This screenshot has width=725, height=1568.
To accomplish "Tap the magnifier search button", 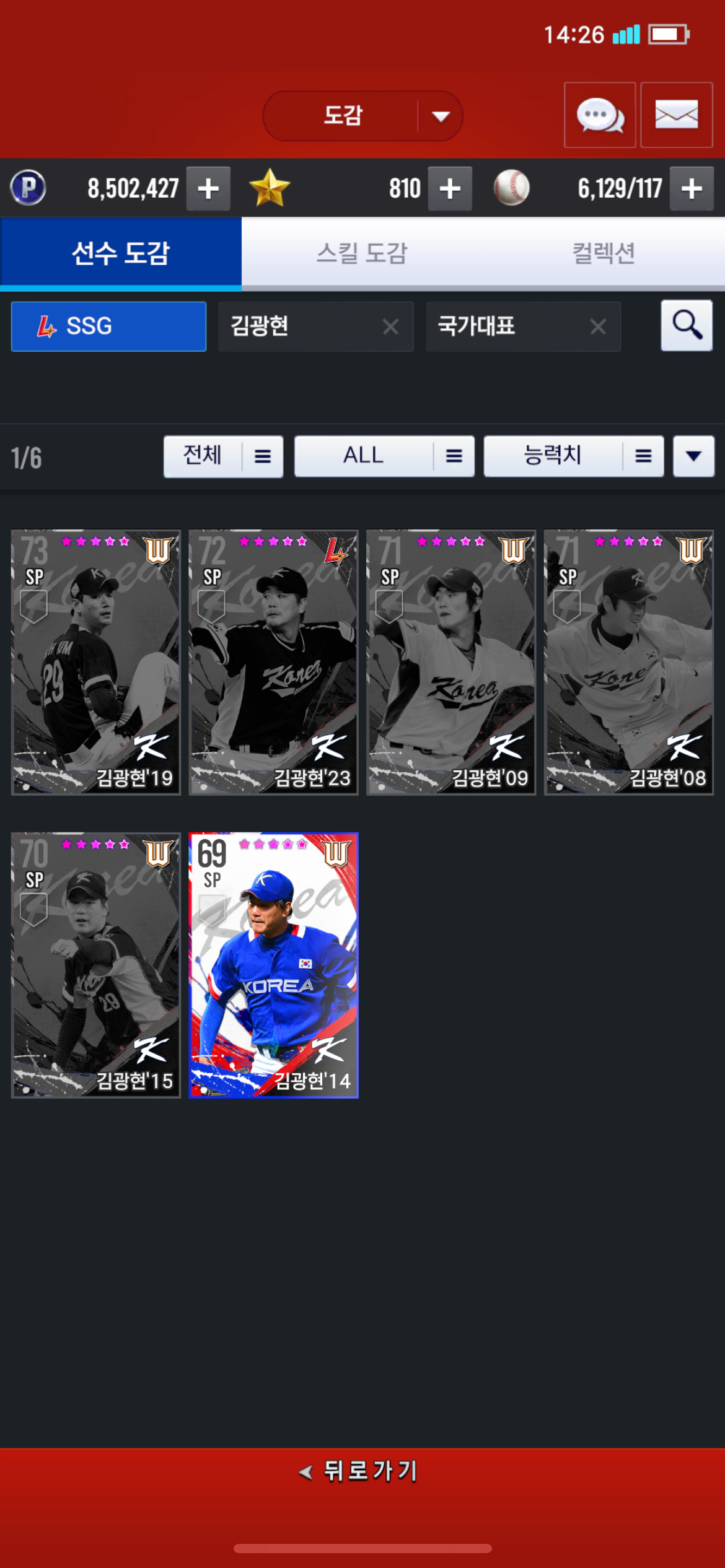I will 687,325.
